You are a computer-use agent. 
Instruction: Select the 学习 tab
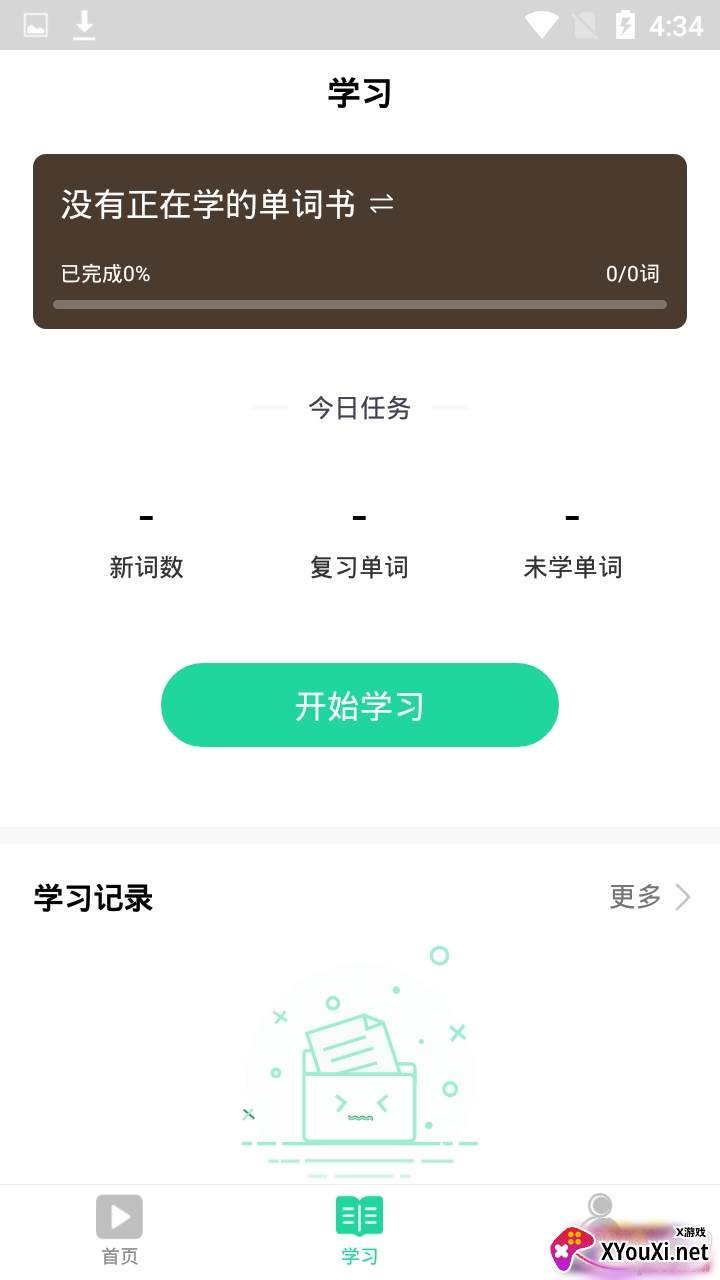360,1231
